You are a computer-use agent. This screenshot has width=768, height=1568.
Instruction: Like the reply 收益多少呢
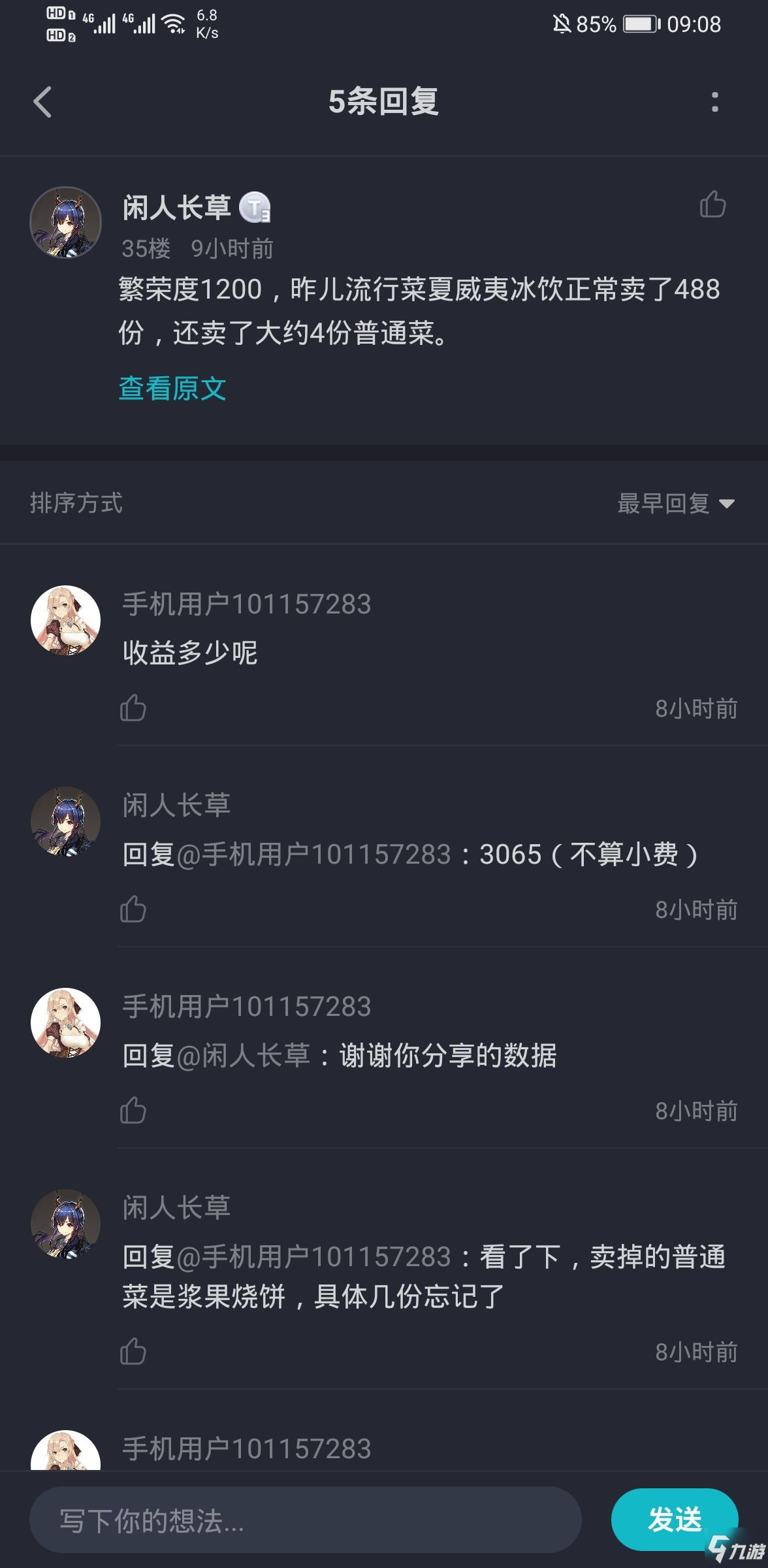133,708
